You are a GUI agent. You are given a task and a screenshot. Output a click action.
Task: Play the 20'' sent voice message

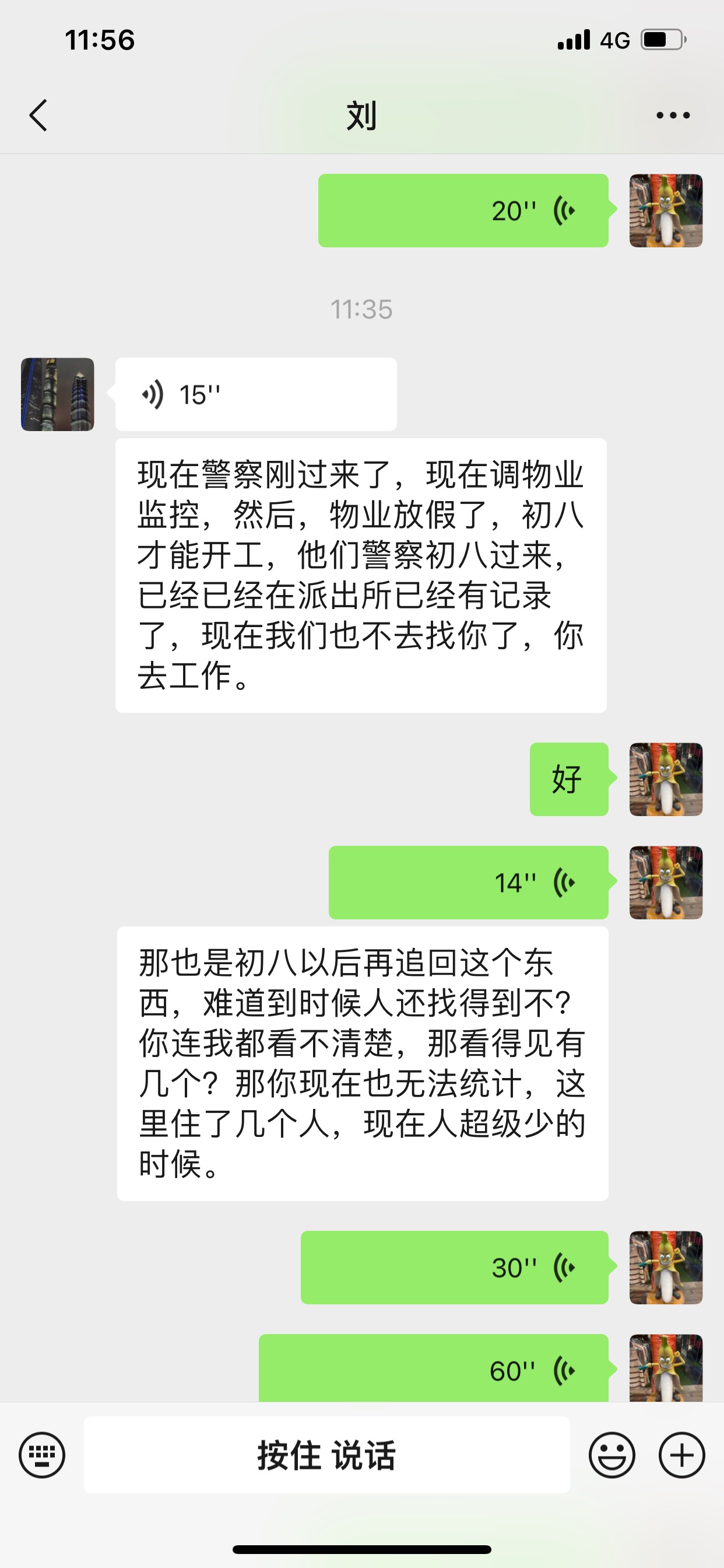click(463, 211)
